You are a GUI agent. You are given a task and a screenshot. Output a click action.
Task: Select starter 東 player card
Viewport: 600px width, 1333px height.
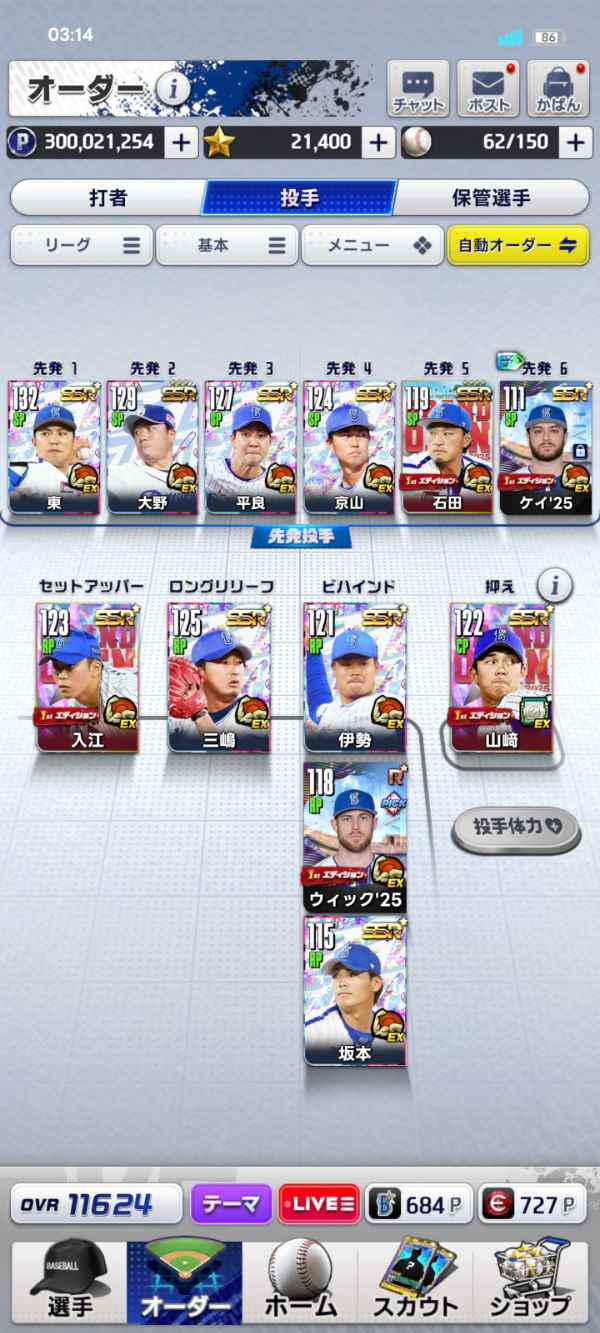coord(54,448)
